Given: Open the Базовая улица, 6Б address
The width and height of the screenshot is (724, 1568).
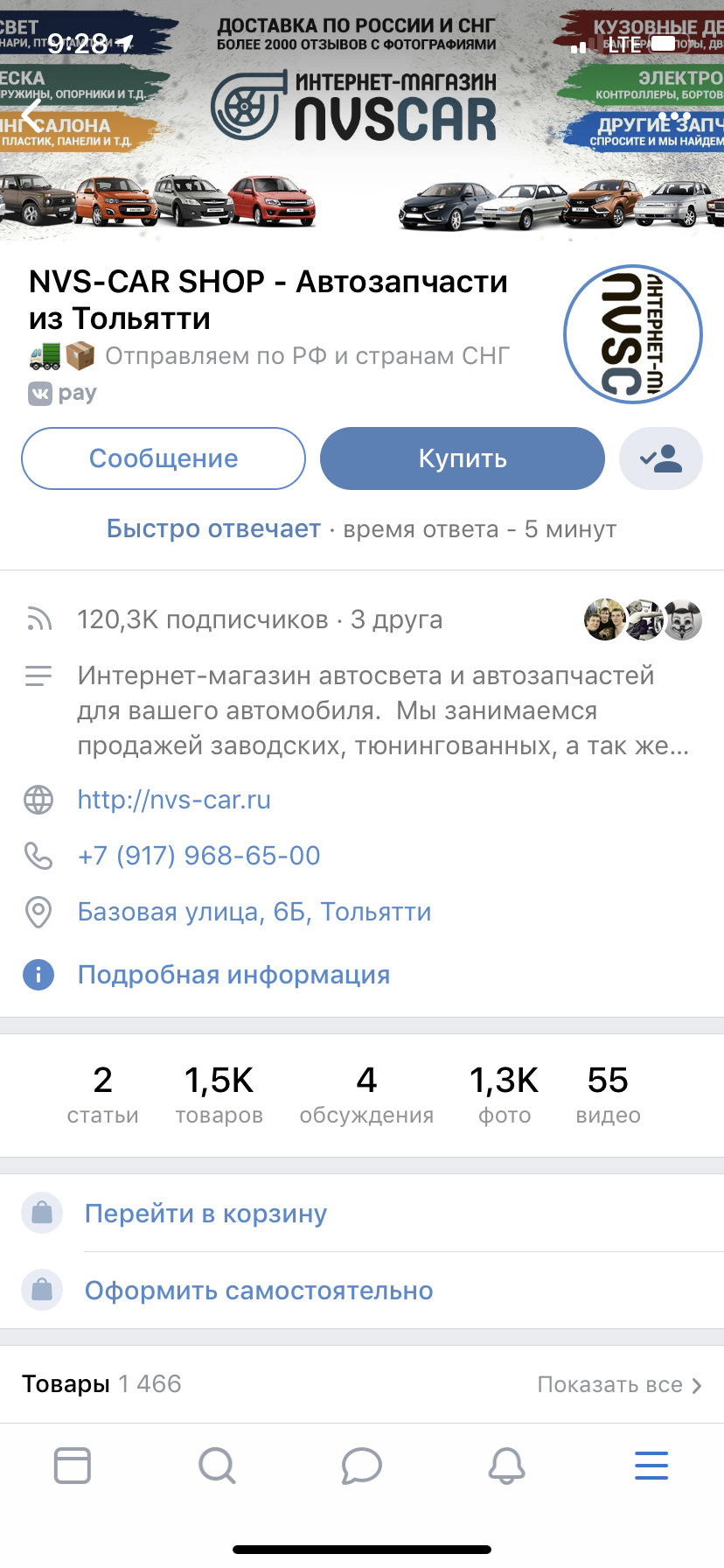Looking at the screenshot, I should 254,912.
